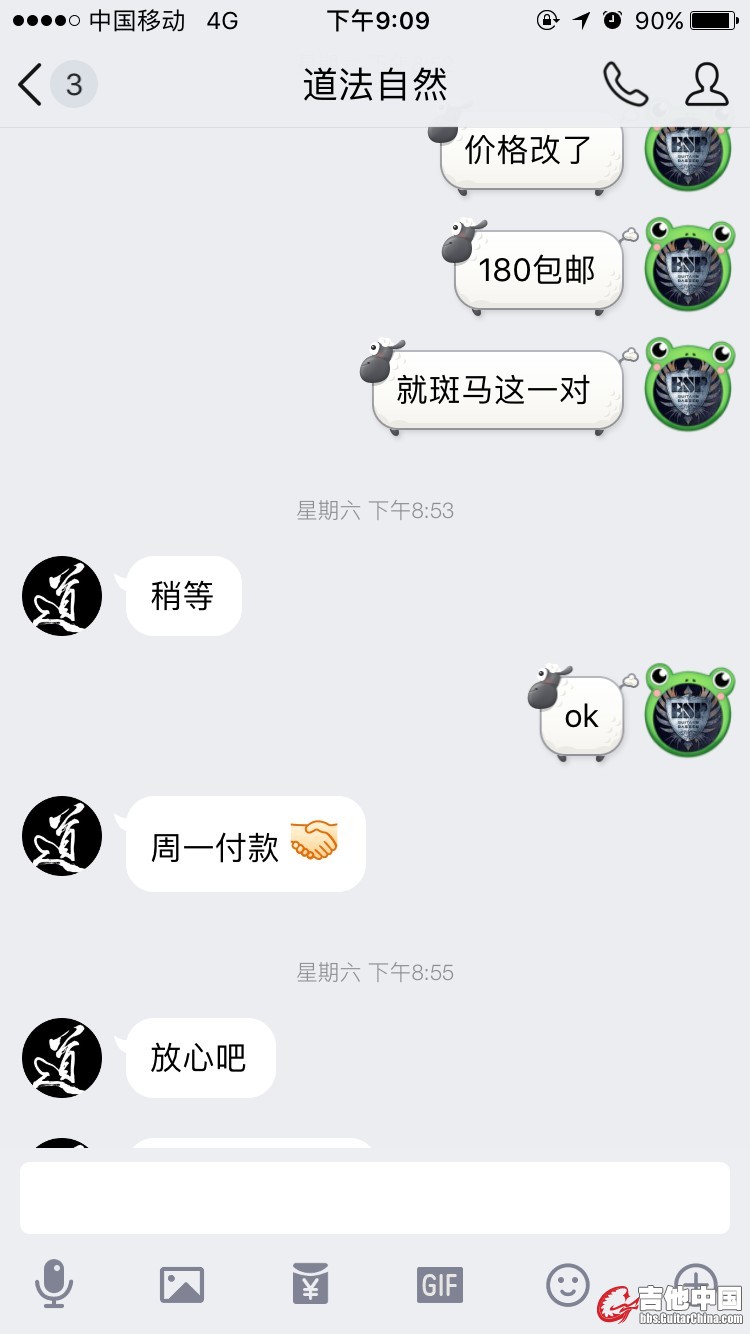Go back to the message list
The height and width of the screenshot is (1334, 750).
click(x=32, y=85)
